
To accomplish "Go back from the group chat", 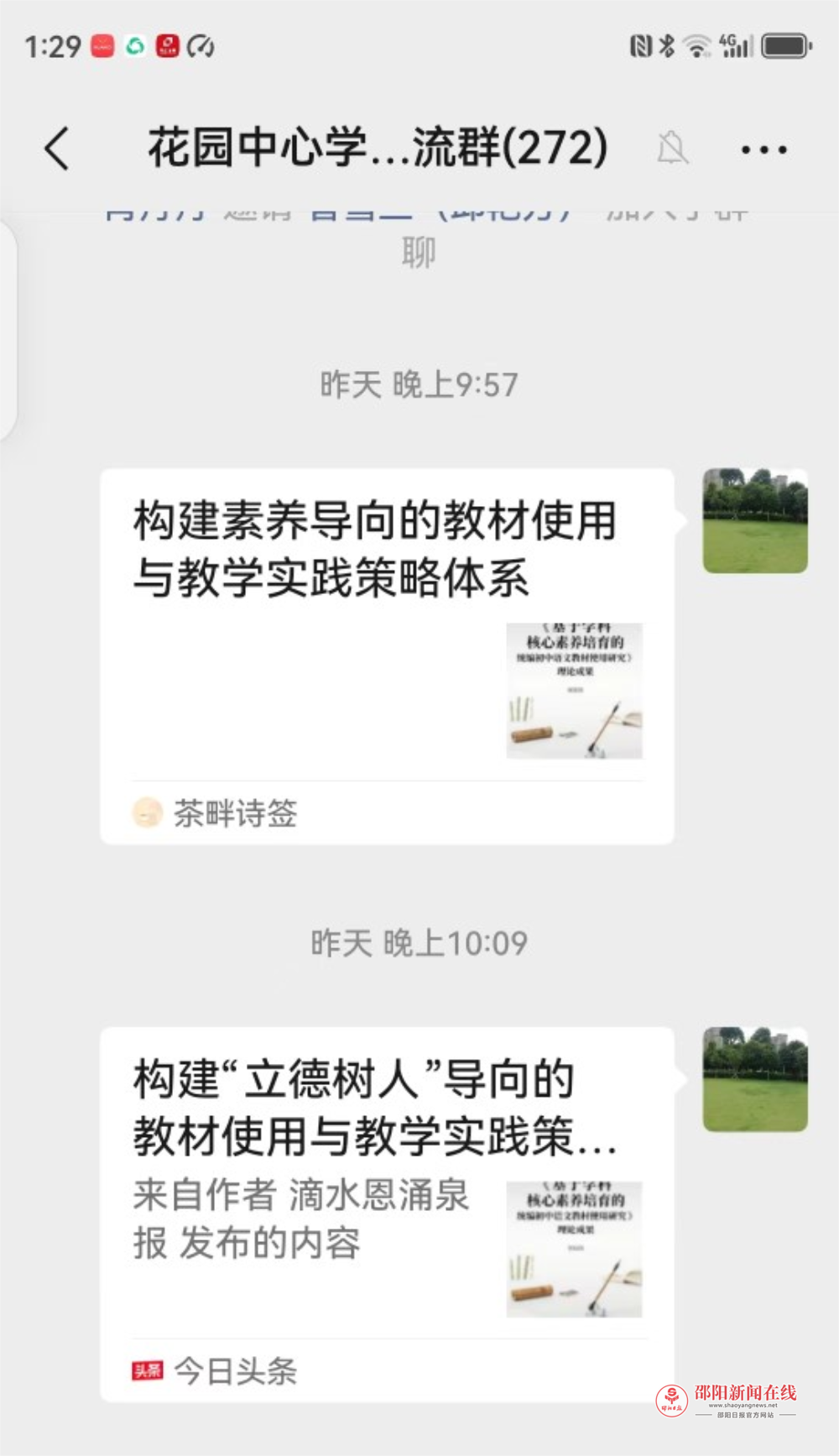I will tap(57, 149).
